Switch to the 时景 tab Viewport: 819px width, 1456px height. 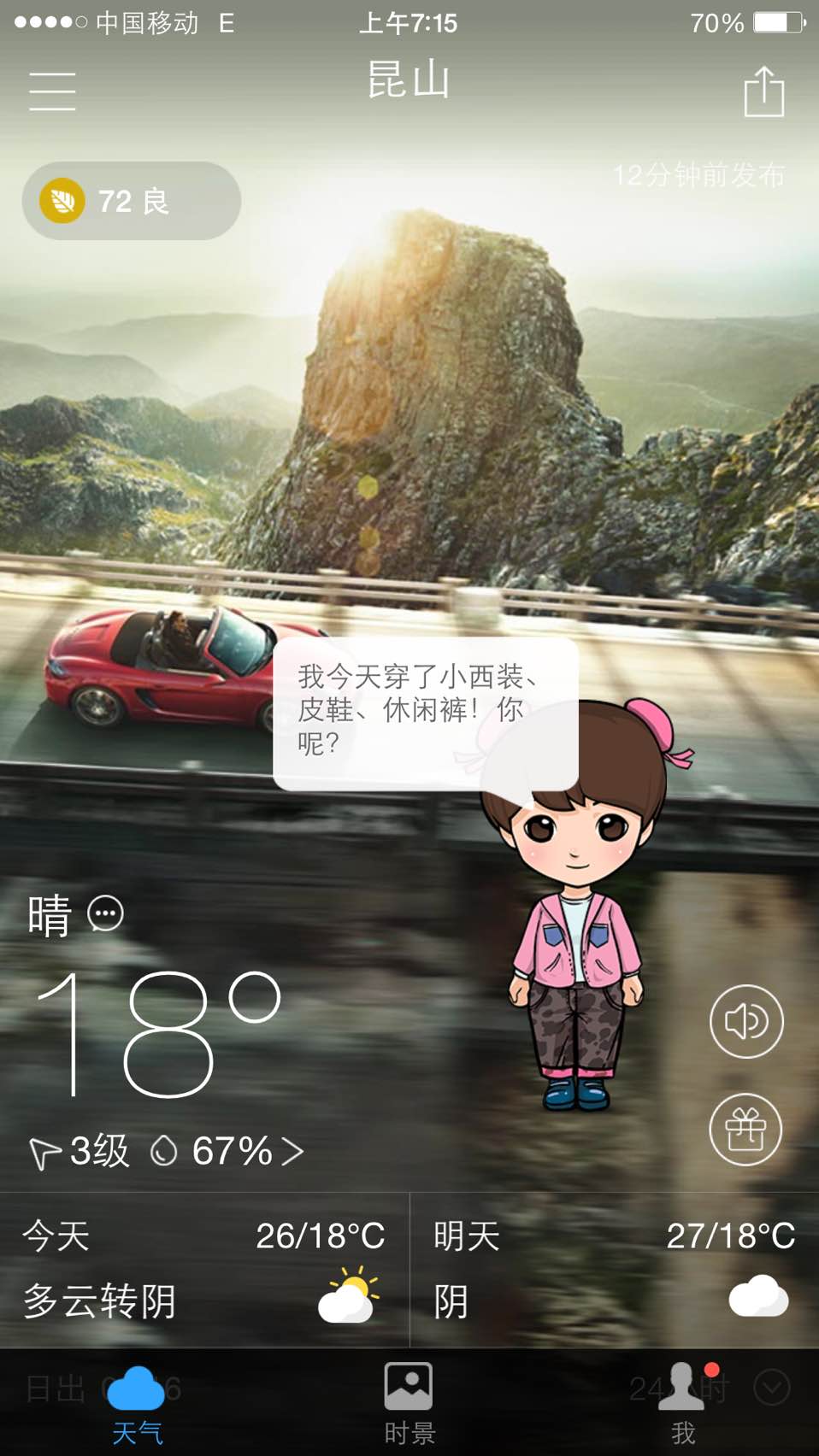click(409, 1405)
